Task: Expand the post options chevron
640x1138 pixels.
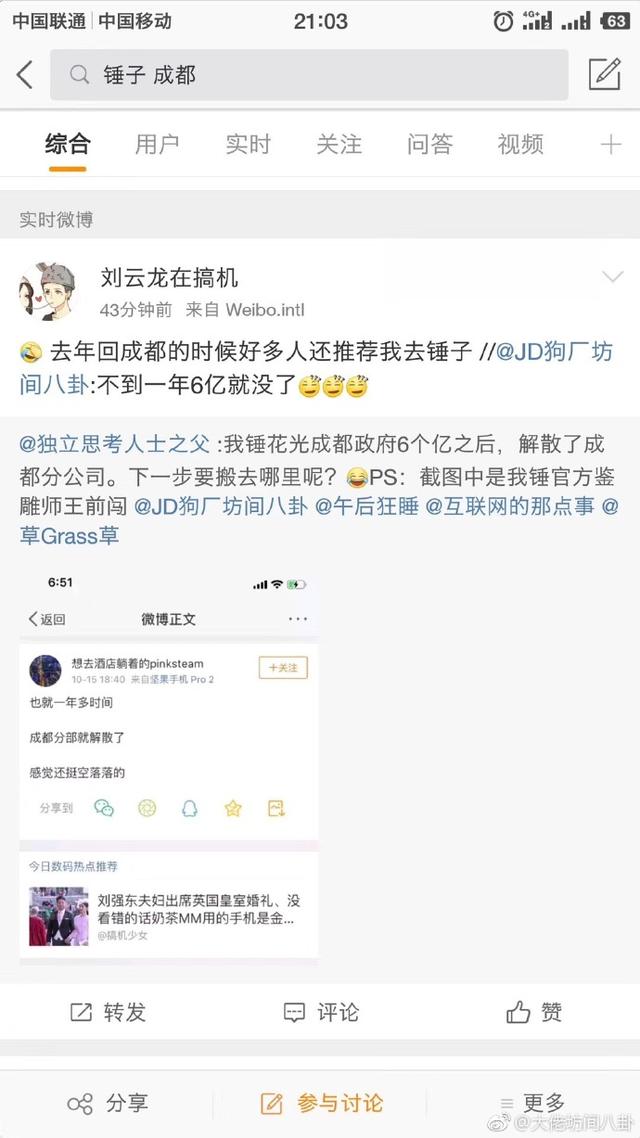Action: (x=611, y=278)
